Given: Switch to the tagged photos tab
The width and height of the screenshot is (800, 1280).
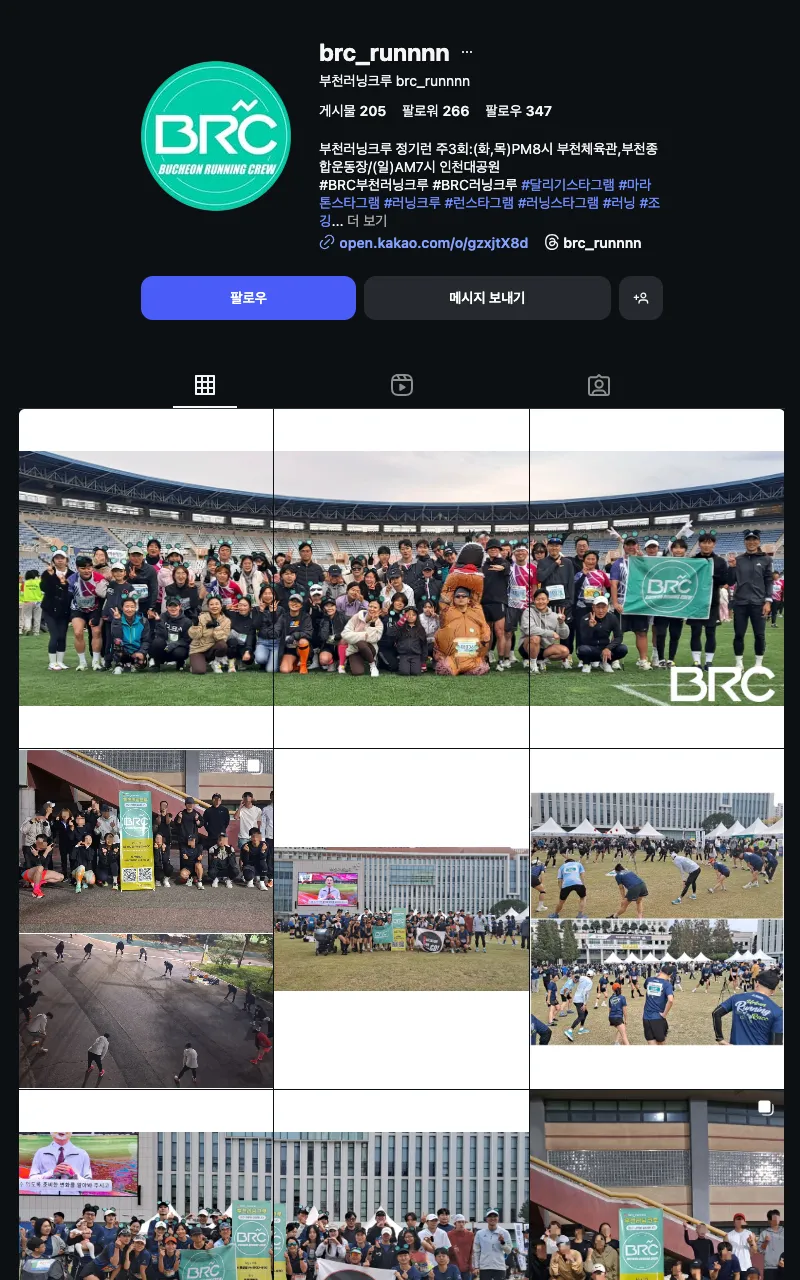Looking at the screenshot, I should point(599,385).
